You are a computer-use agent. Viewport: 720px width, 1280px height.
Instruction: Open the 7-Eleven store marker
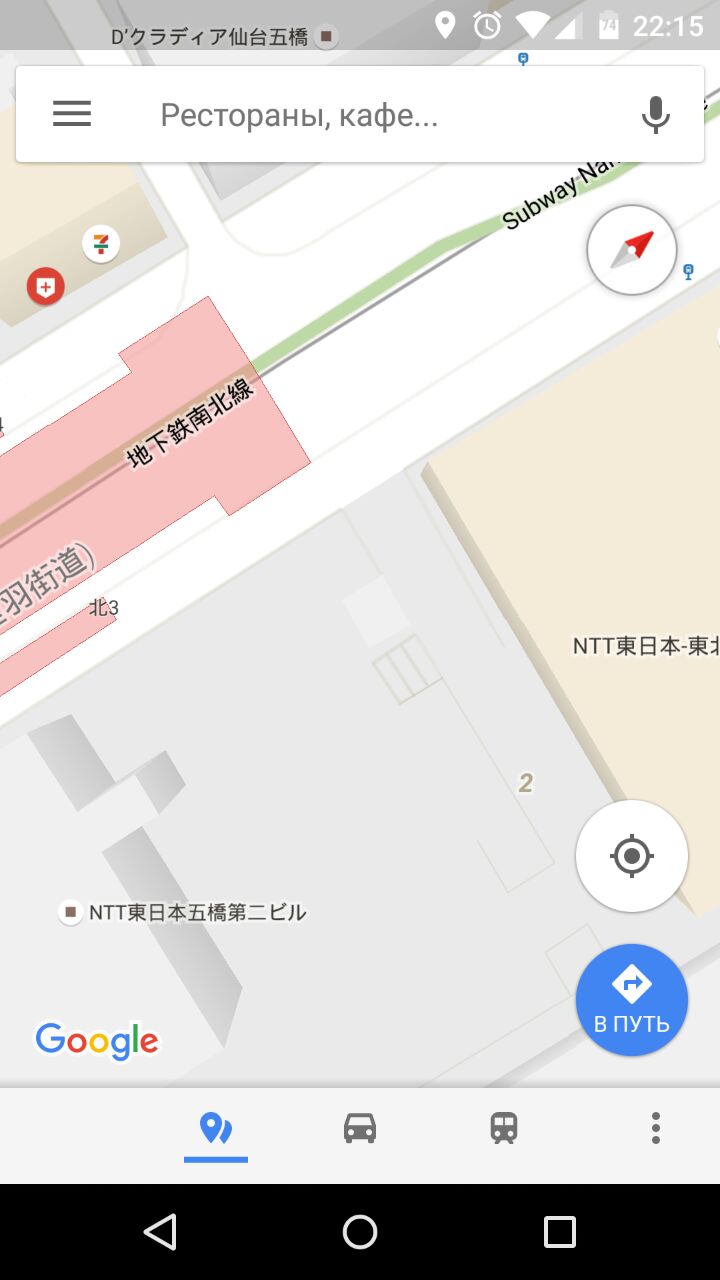[101, 243]
